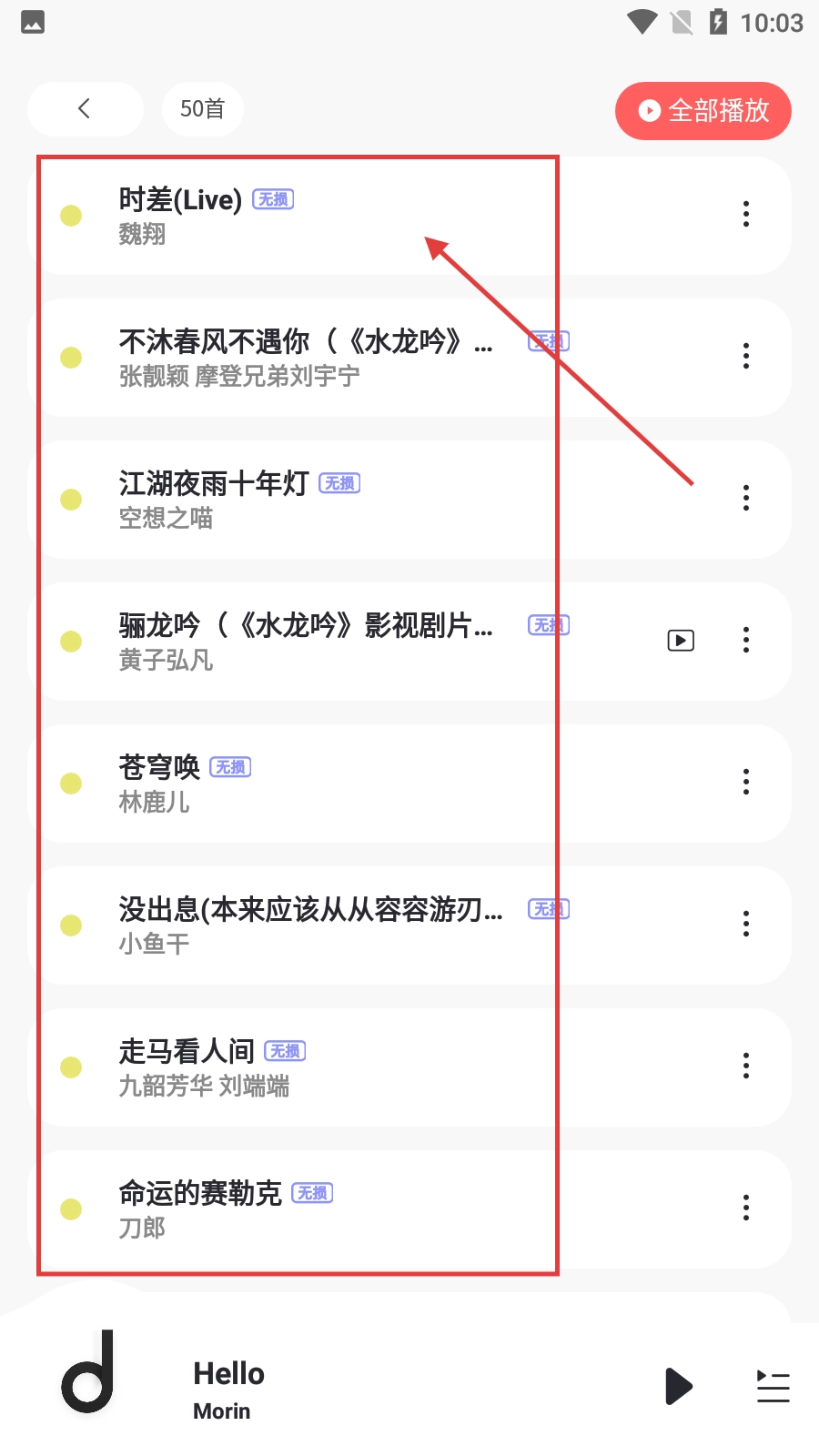Open more options for 不沐春风不遇你

746,356
